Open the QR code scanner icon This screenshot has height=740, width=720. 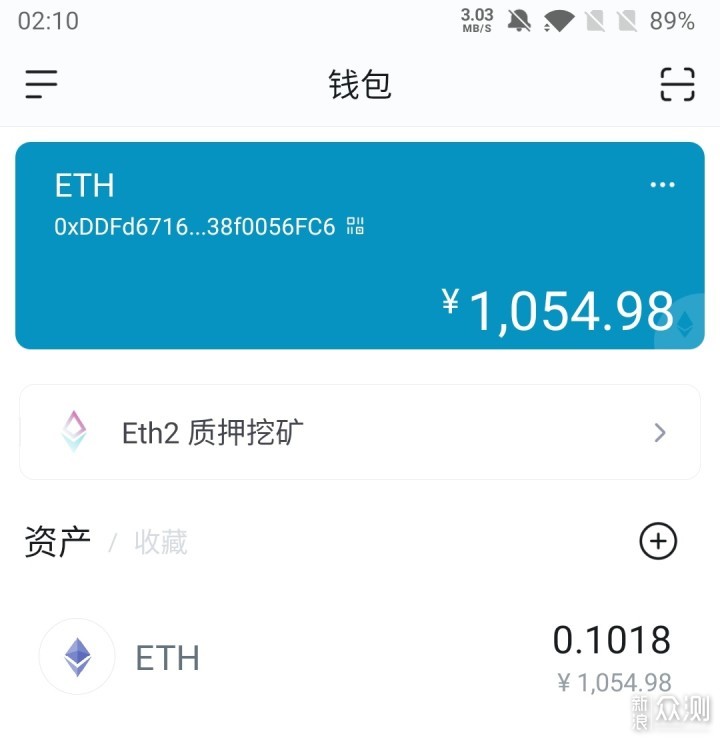coord(678,85)
